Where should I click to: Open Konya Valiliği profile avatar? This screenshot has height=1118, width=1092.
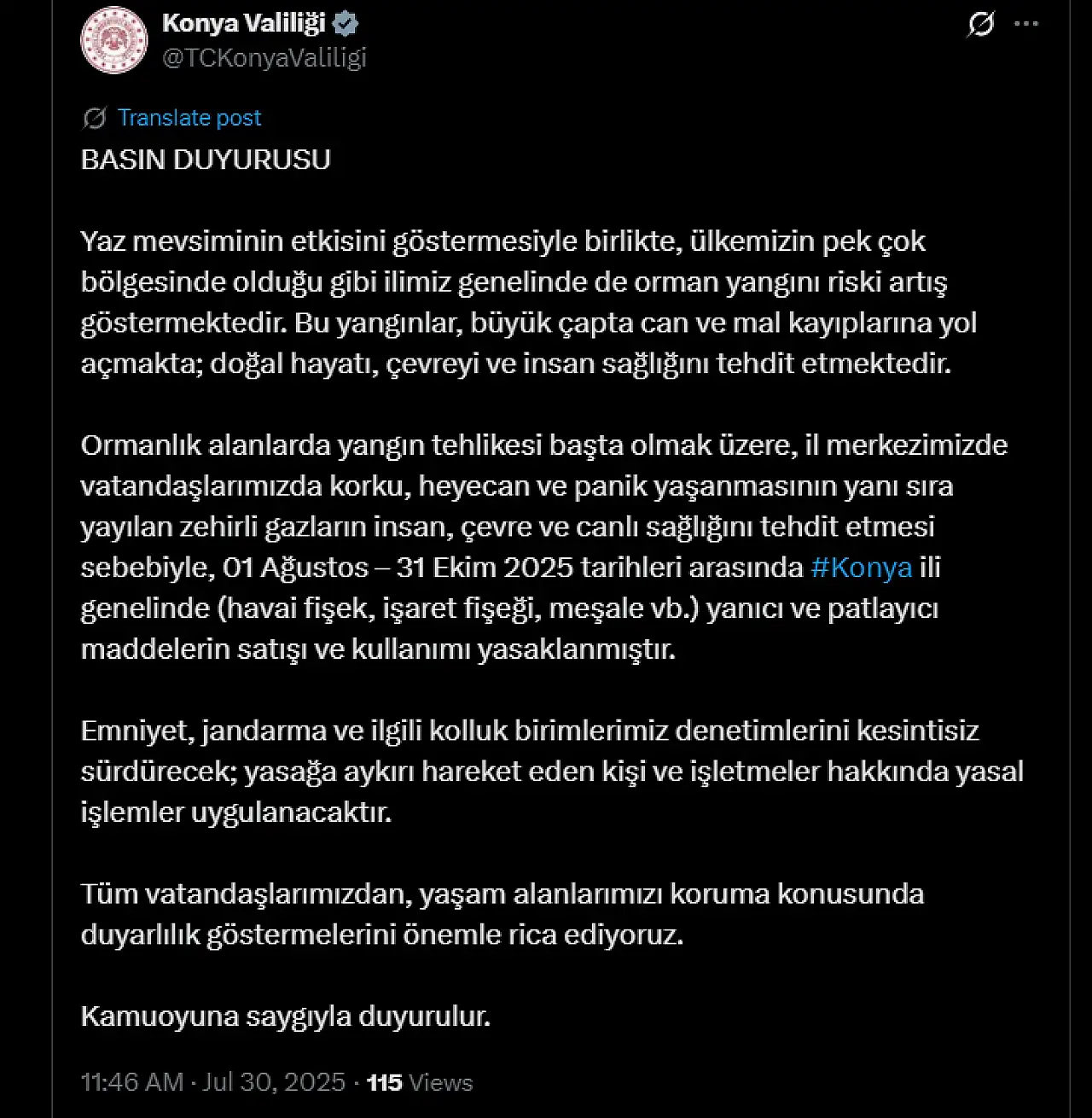coord(114,39)
